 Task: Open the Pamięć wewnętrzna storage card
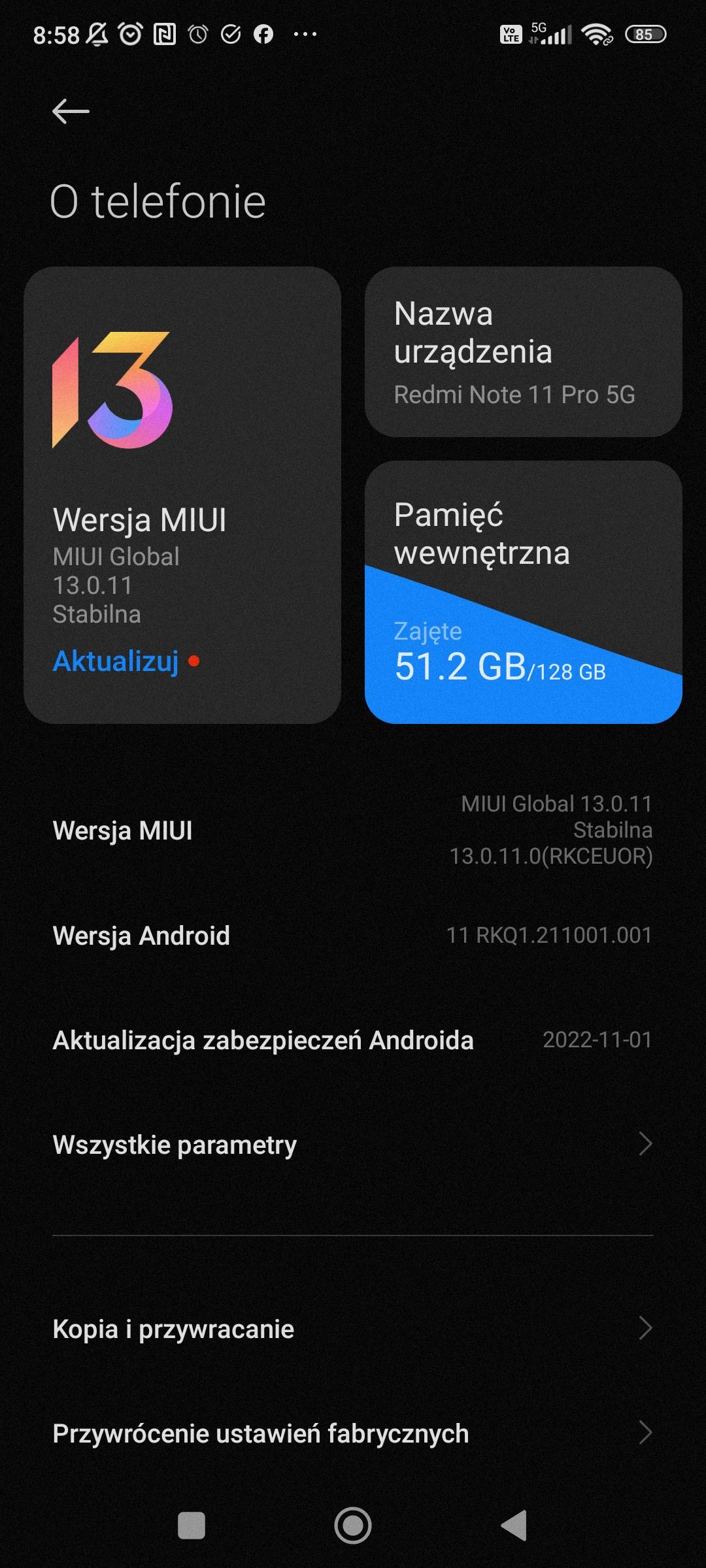[x=523, y=592]
